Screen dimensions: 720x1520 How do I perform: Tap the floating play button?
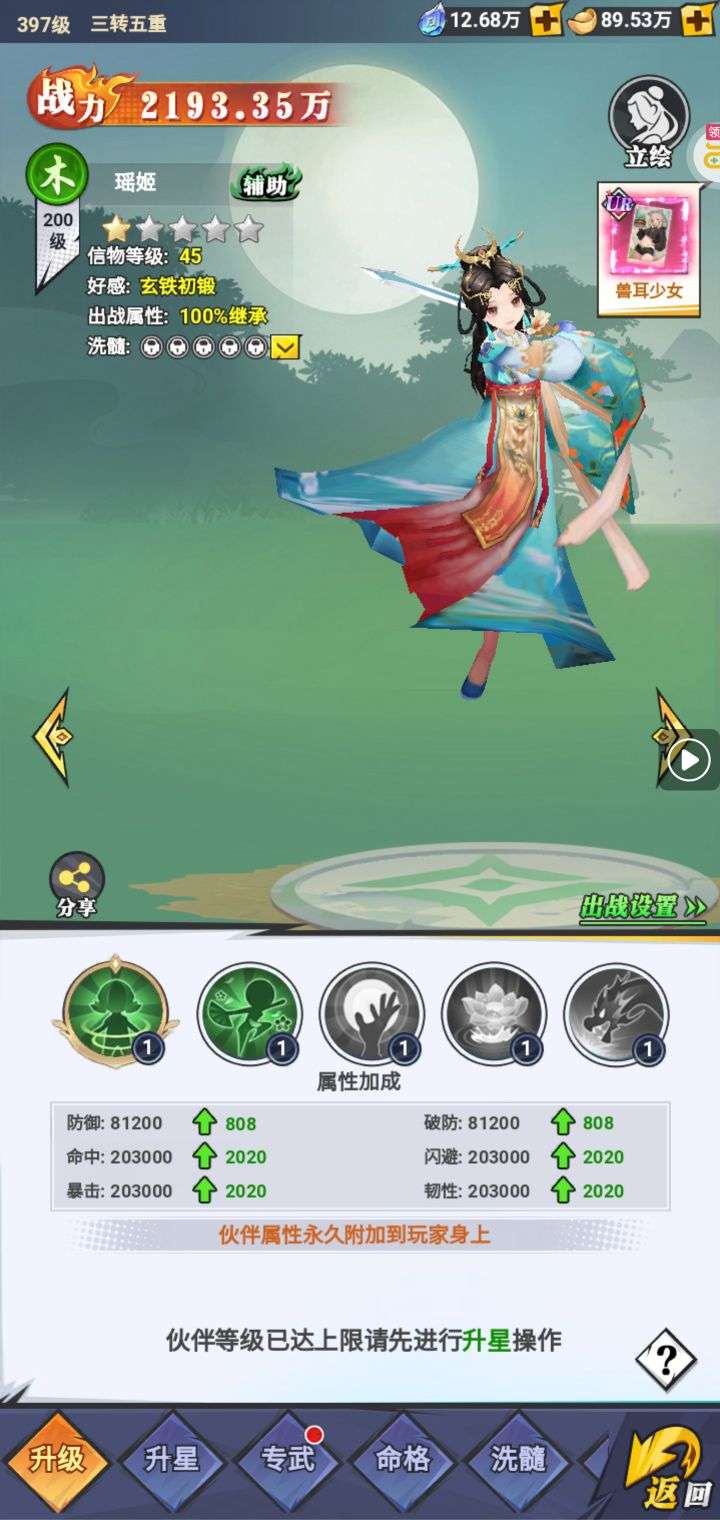(689, 761)
